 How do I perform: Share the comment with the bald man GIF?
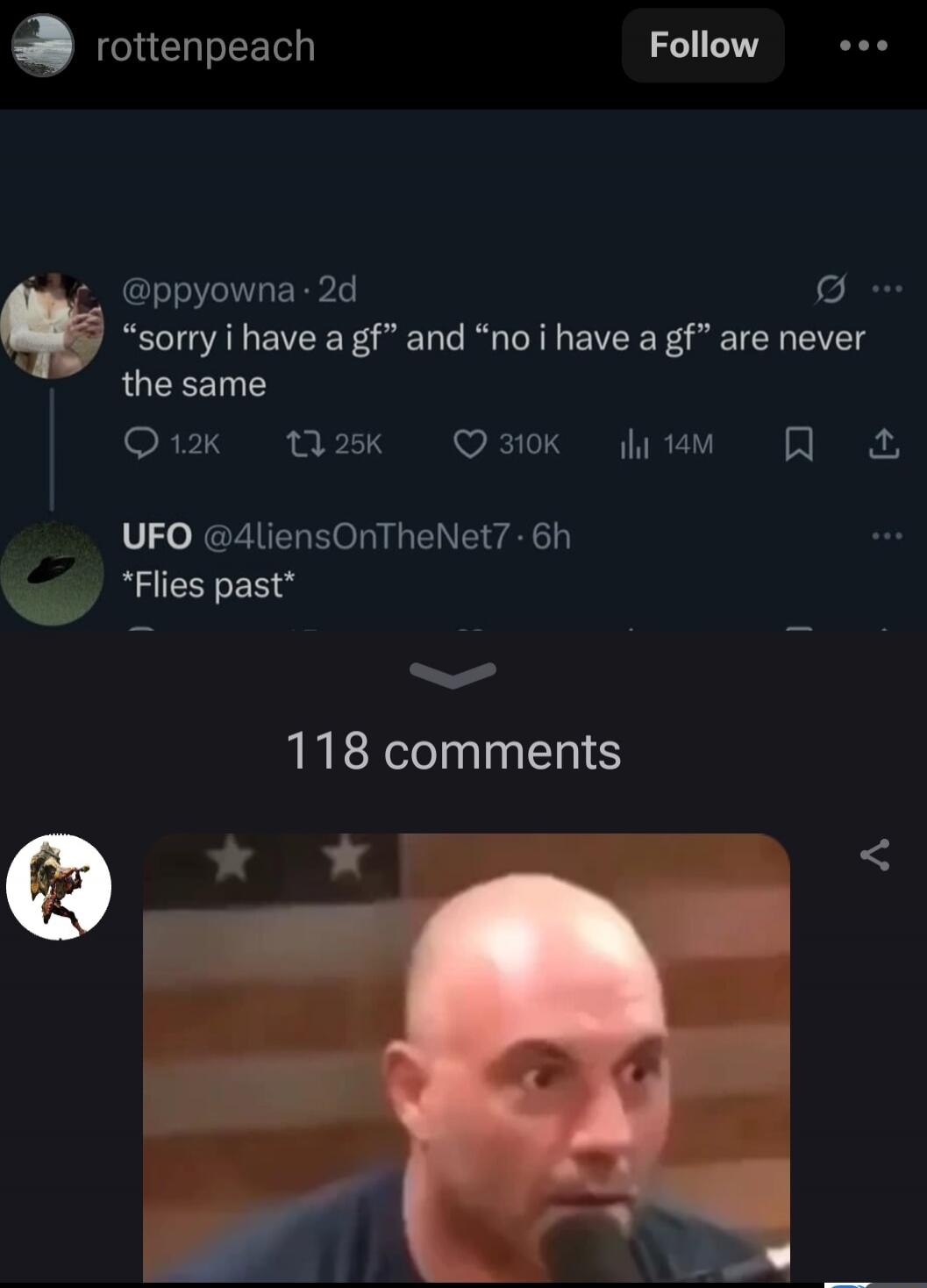point(874,855)
